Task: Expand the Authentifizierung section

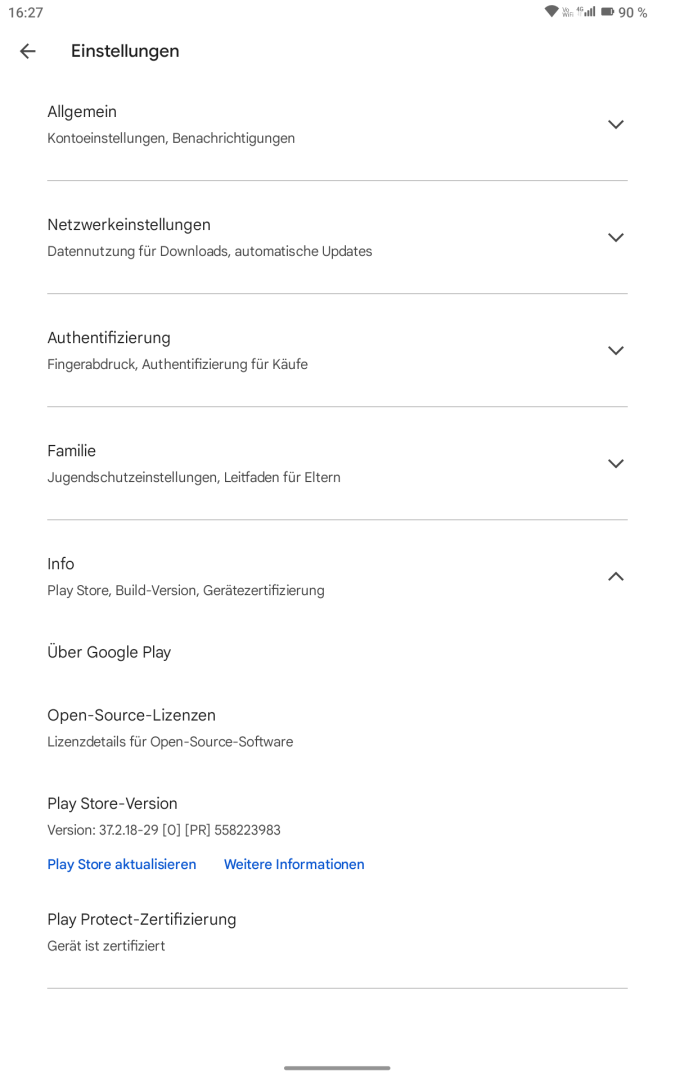Action: 338,351
